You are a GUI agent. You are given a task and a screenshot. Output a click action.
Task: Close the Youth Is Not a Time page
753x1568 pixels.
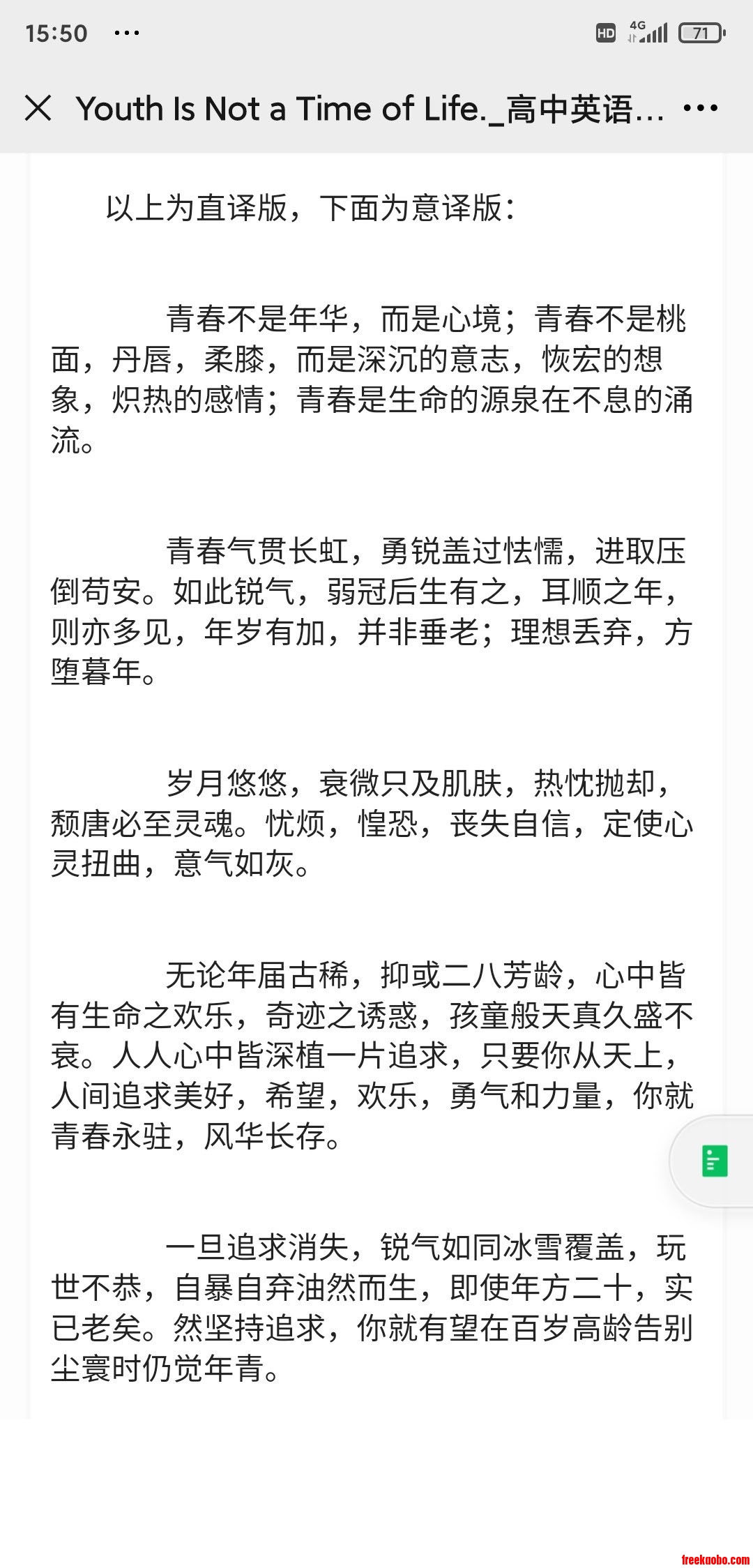tap(38, 108)
